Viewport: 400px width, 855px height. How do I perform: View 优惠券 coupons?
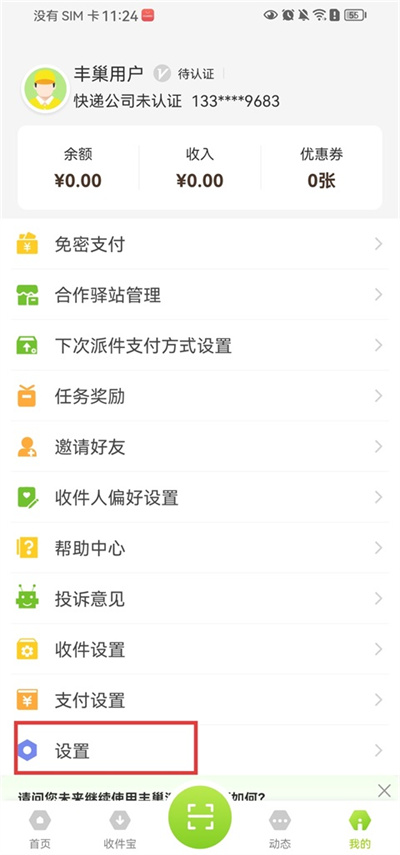pyautogui.click(x=322, y=168)
